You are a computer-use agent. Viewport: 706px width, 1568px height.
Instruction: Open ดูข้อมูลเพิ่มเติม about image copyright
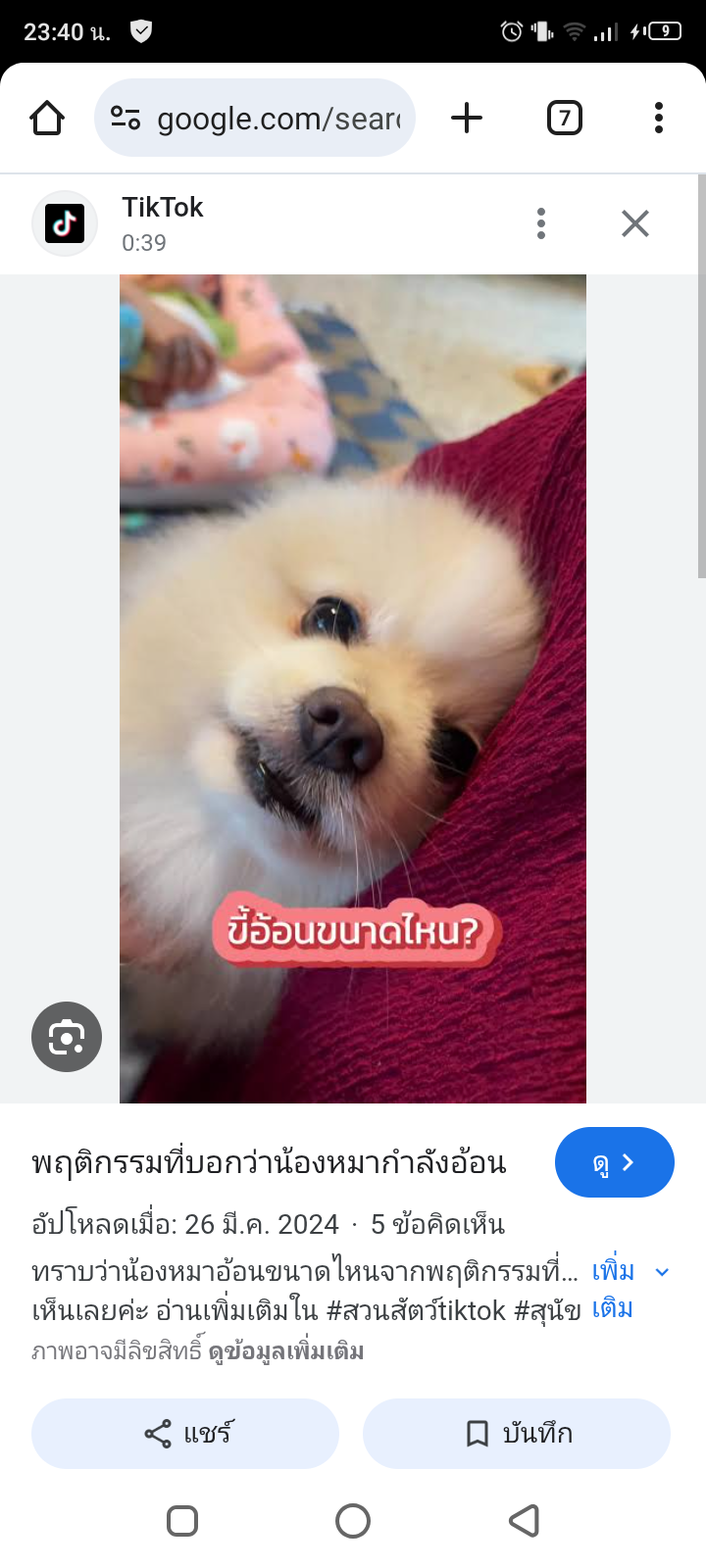pyautogui.click(x=286, y=1352)
